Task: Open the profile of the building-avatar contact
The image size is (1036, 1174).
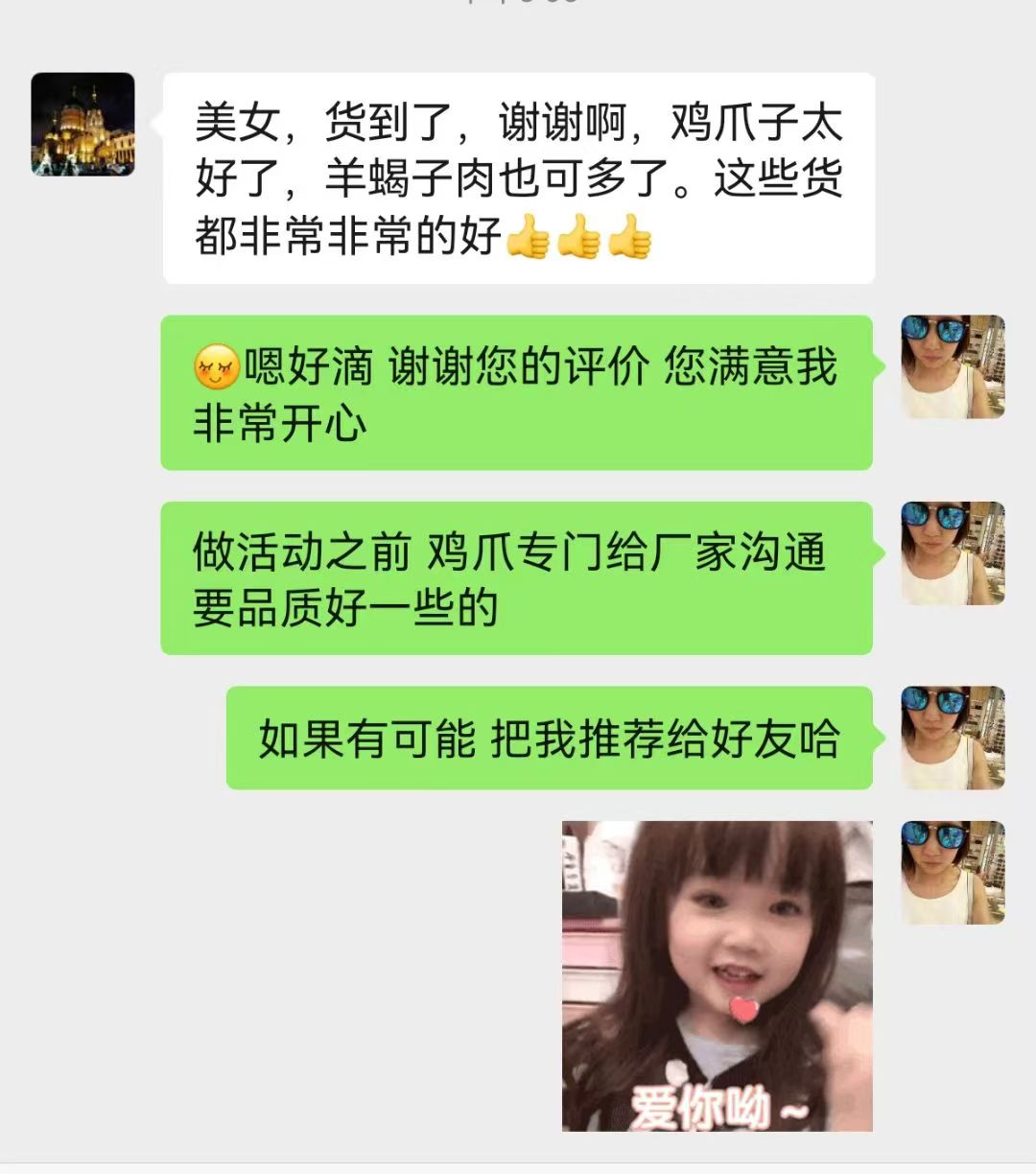Action: [x=82, y=125]
